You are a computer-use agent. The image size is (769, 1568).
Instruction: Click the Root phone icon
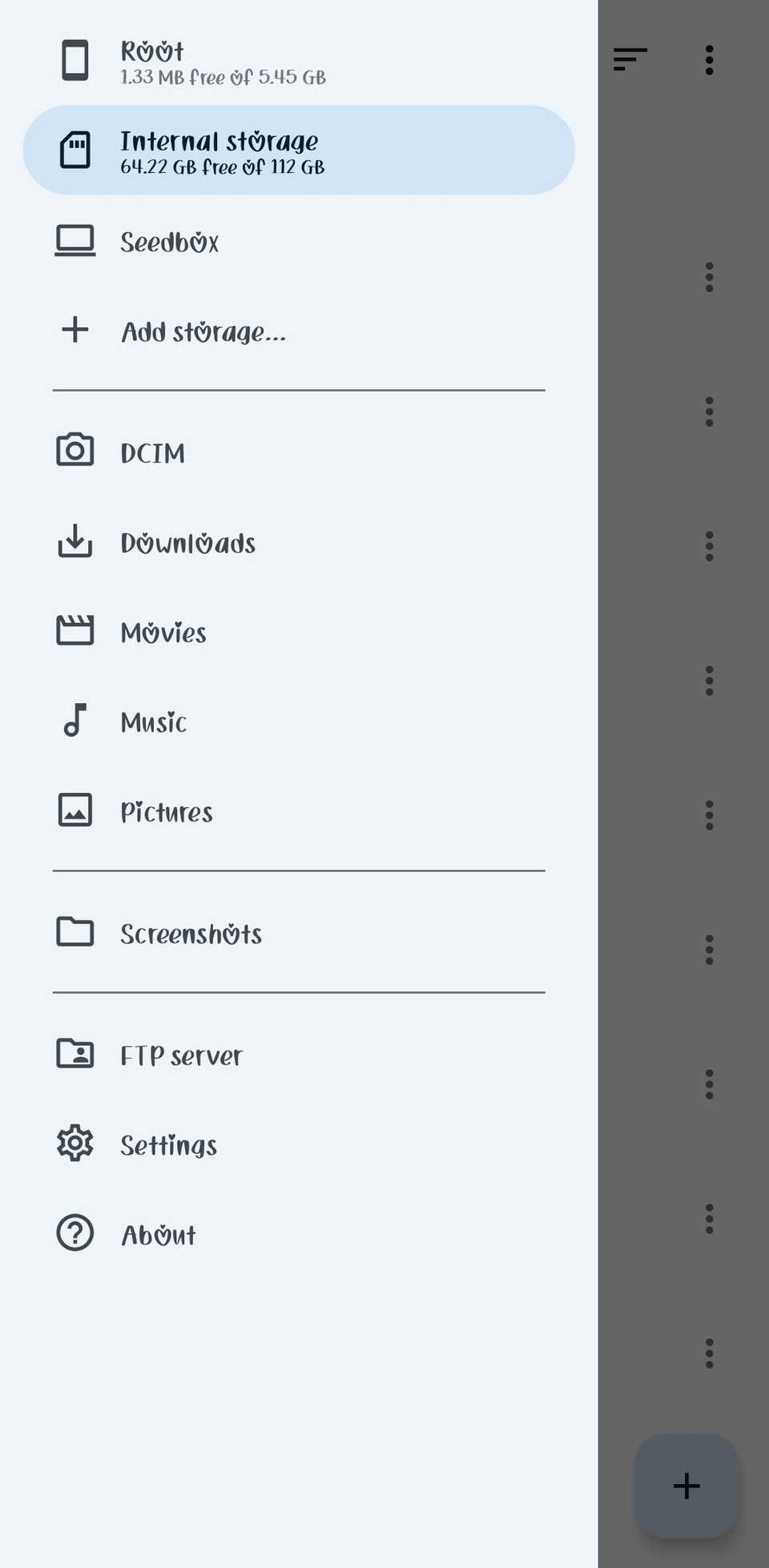(x=74, y=60)
